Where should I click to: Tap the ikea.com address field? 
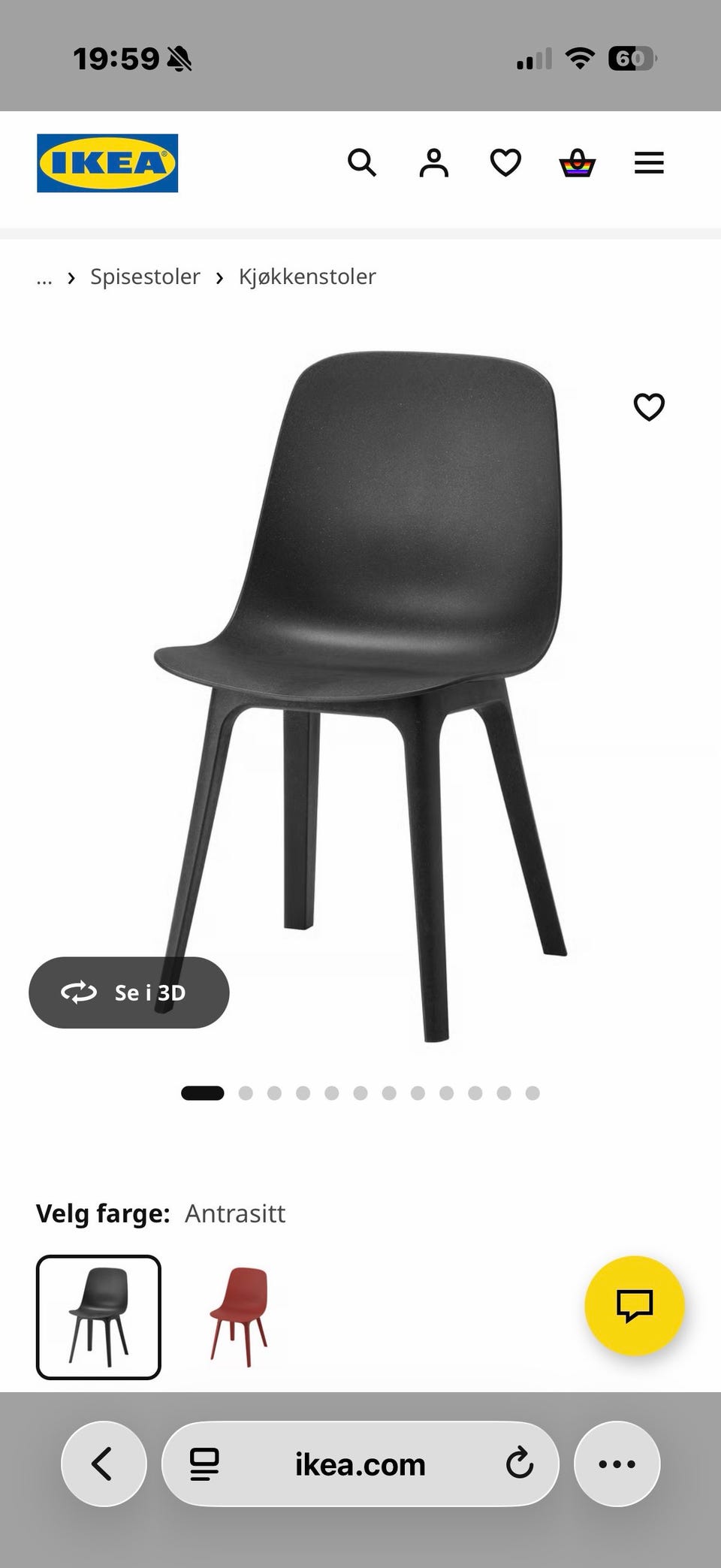point(360,1464)
